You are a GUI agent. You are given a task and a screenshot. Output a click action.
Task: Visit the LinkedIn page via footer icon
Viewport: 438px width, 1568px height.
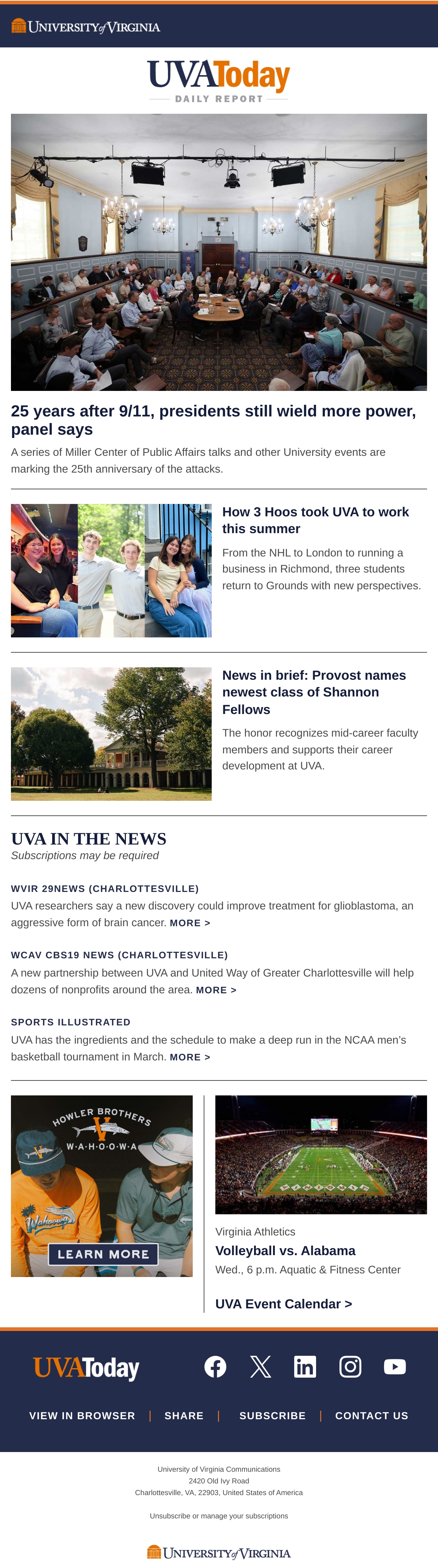tap(305, 1366)
